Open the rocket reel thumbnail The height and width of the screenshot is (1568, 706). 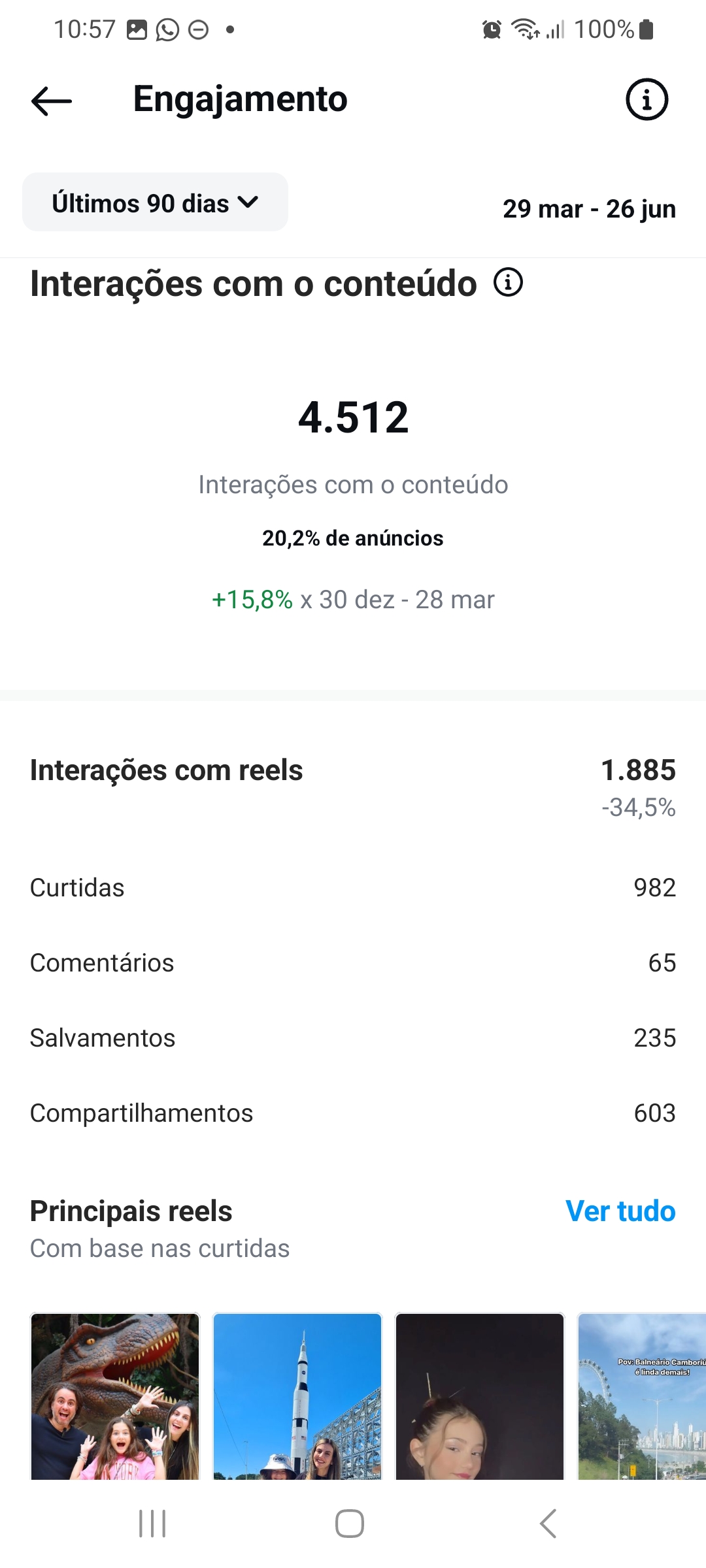(x=297, y=1396)
